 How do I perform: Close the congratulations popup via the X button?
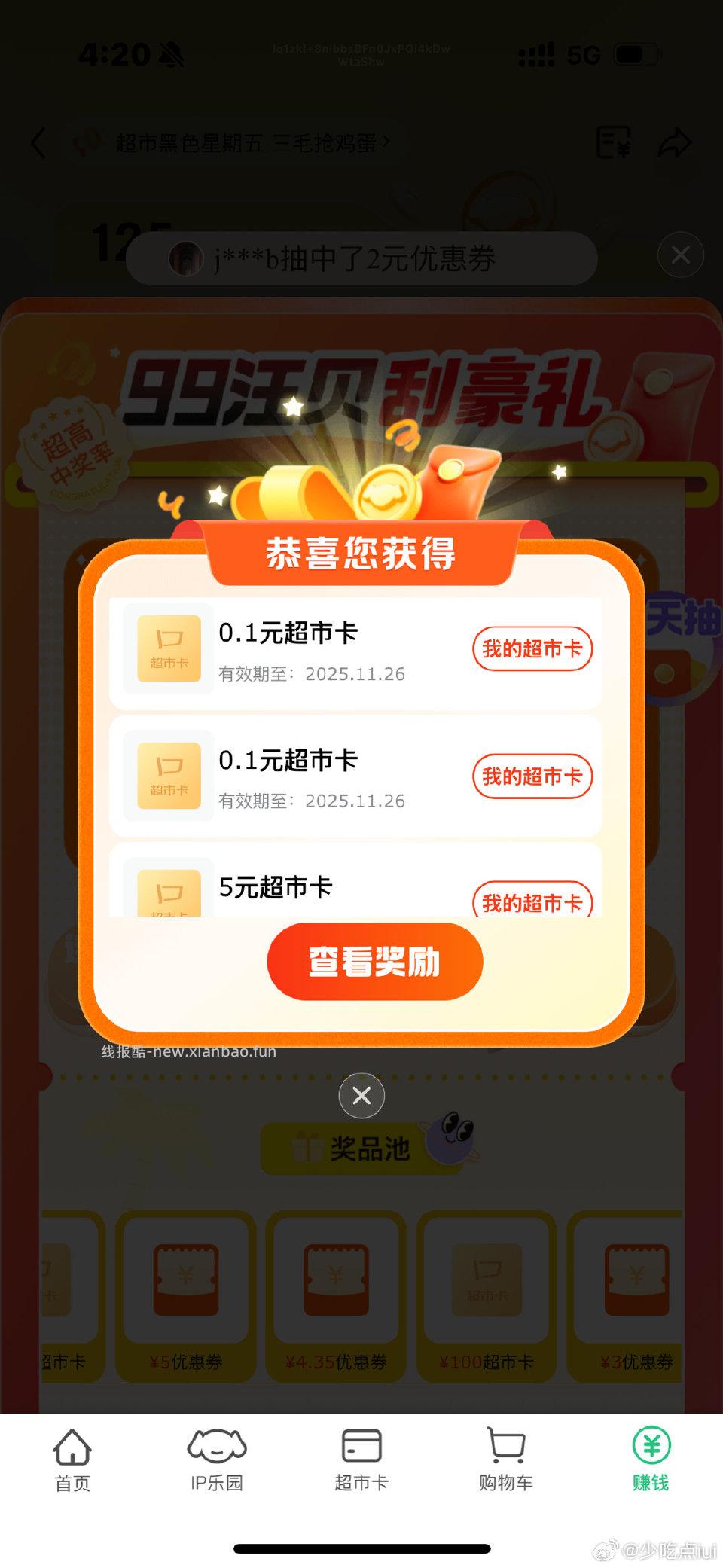[x=361, y=1096]
